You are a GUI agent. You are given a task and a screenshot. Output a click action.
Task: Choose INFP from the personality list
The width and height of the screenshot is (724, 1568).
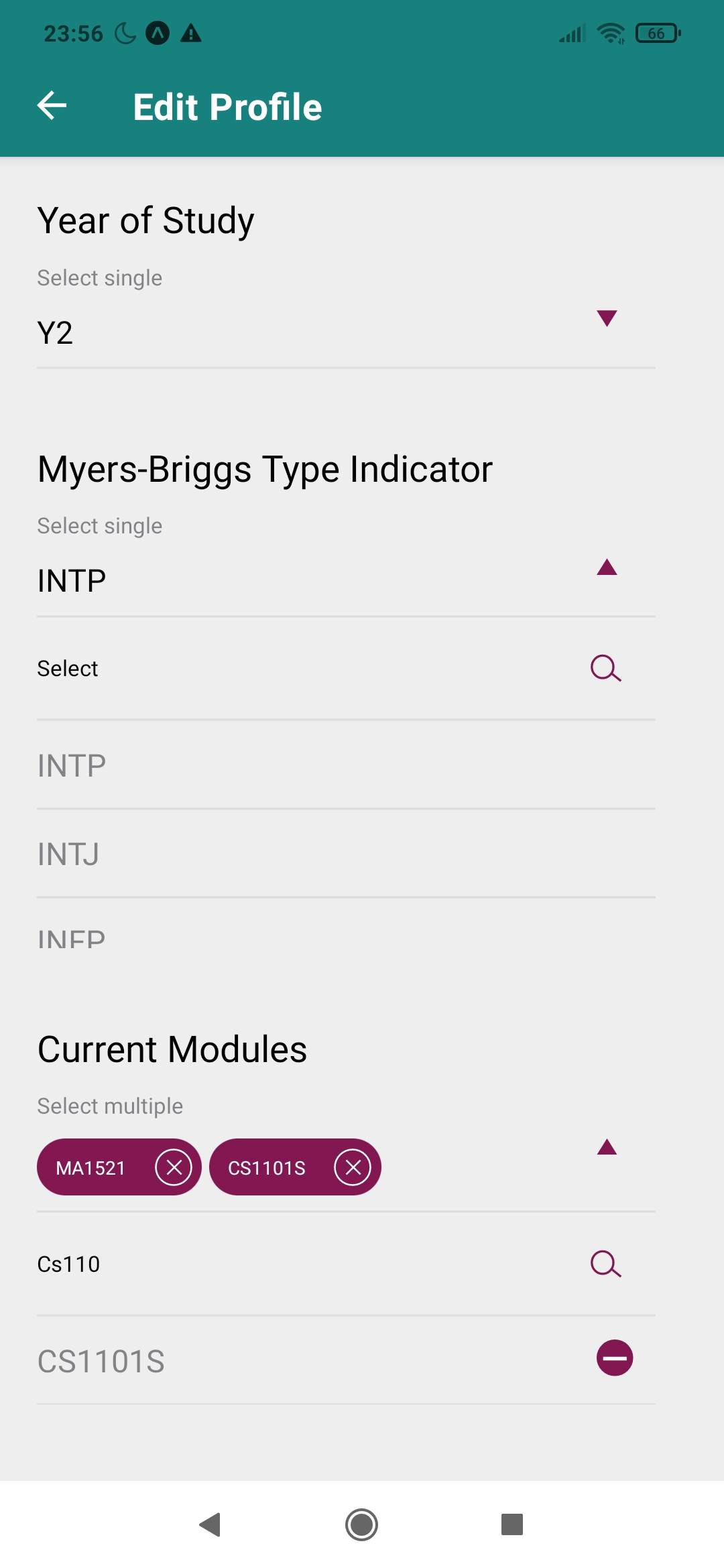point(71,938)
